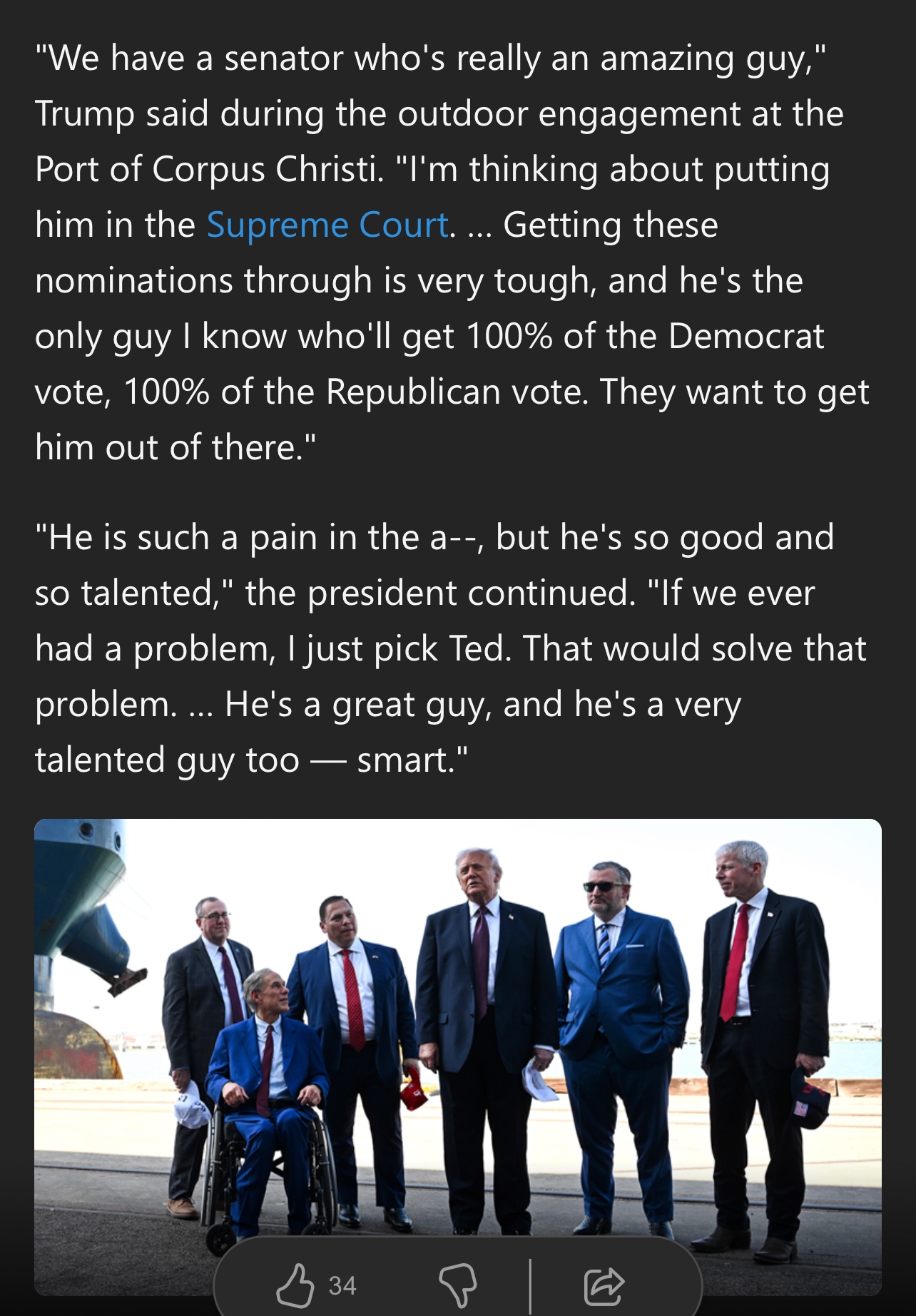Image resolution: width=916 pixels, height=1316 pixels.
Task: Open the Supreme Court link
Action: (x=327, y=225)
